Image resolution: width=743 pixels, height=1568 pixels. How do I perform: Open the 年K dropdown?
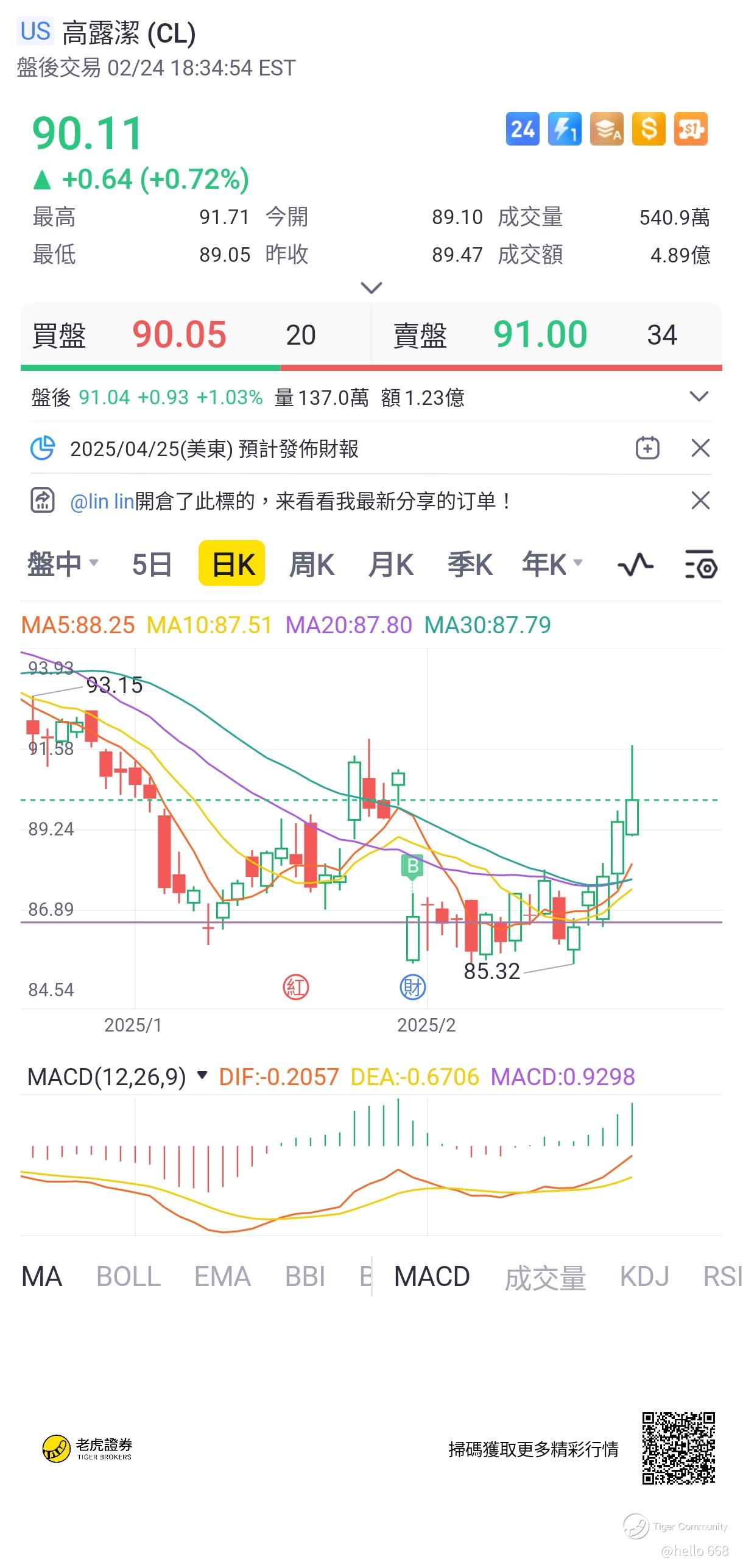pos(552,564)
